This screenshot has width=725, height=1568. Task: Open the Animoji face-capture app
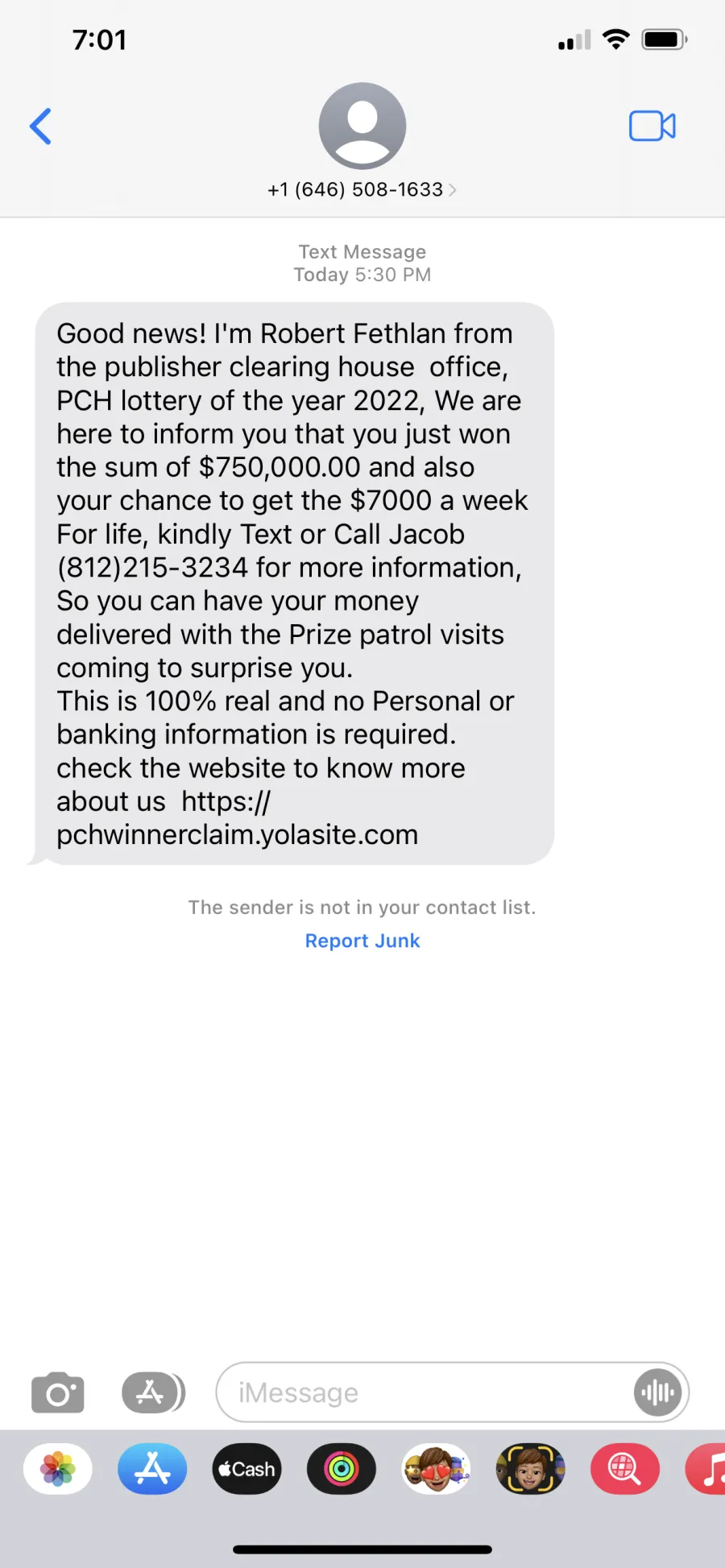530,1469
